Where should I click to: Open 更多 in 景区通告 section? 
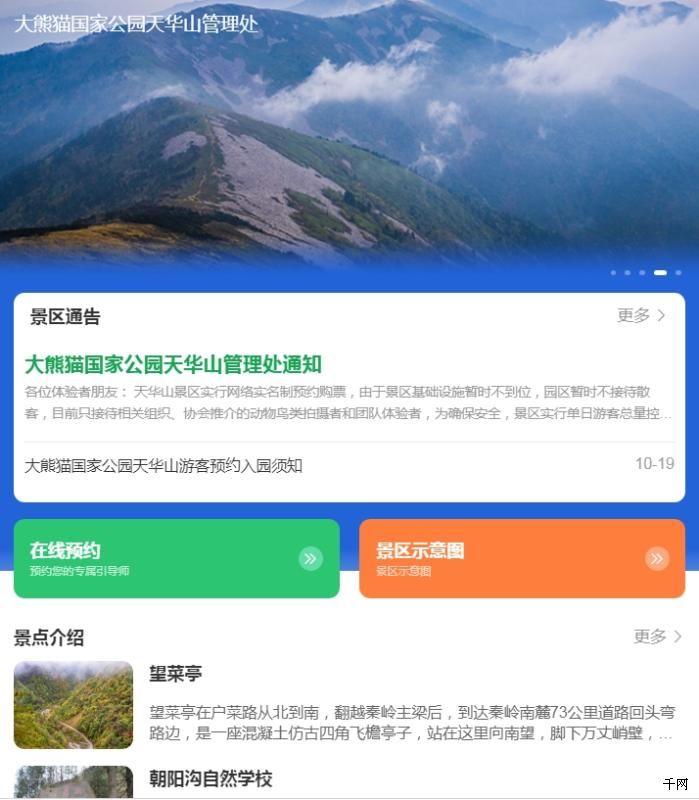pos(641,316)
